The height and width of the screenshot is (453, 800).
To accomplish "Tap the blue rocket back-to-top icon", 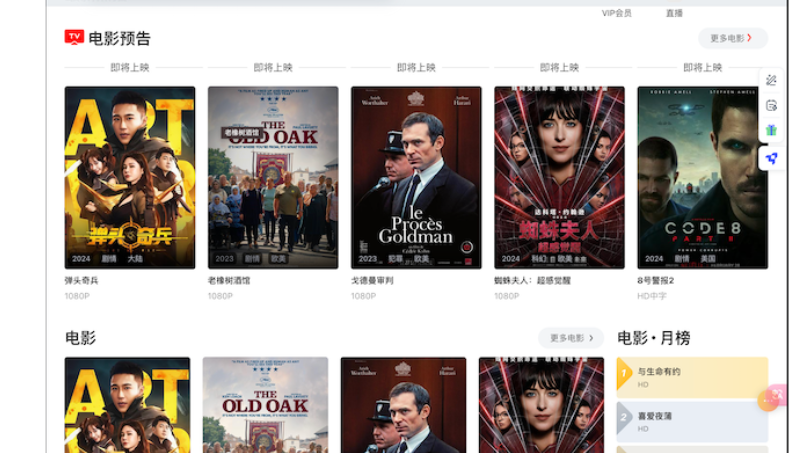I will point(771,158).
